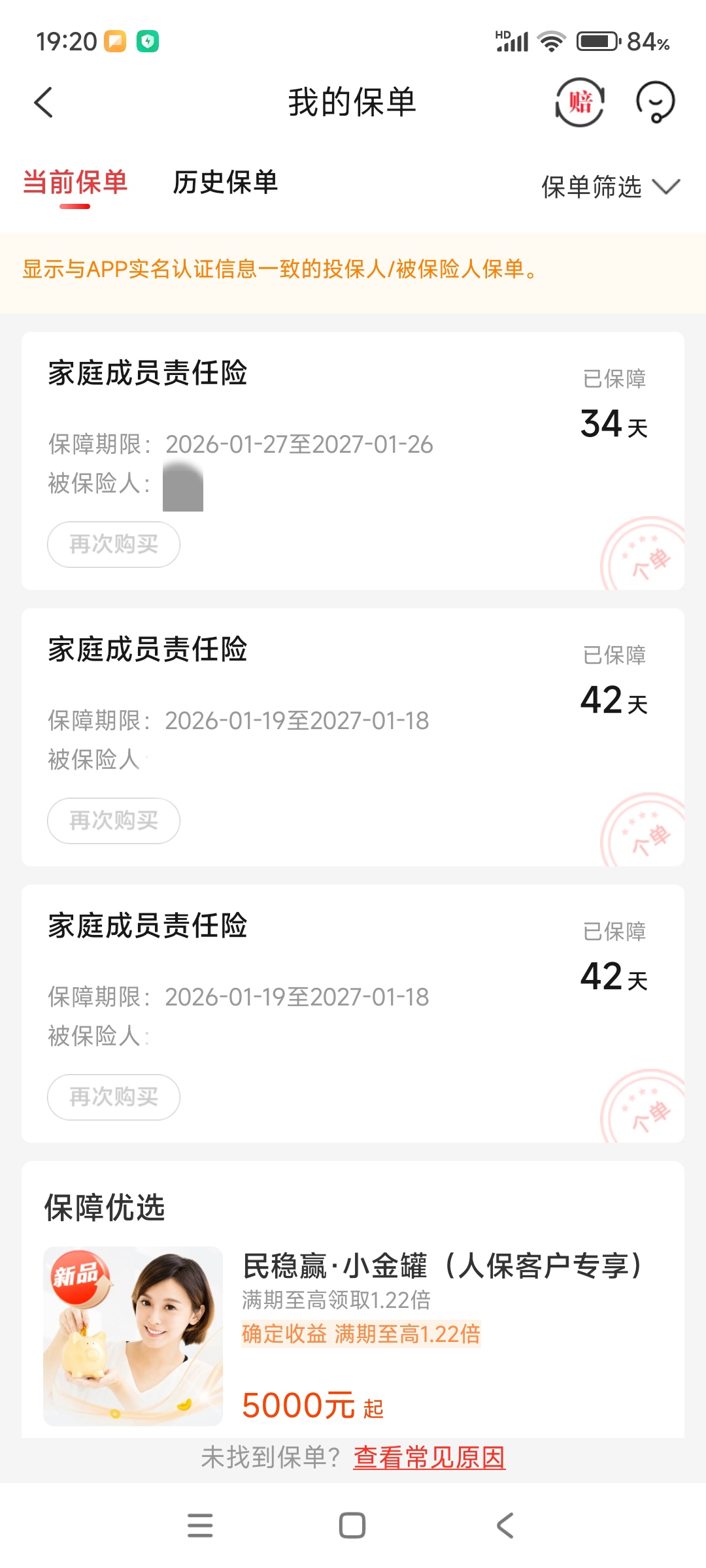The image size is (706, 1568).
Task: Open the system recent apps menu
Action: pyautogui.click(x=200, y=1526)
